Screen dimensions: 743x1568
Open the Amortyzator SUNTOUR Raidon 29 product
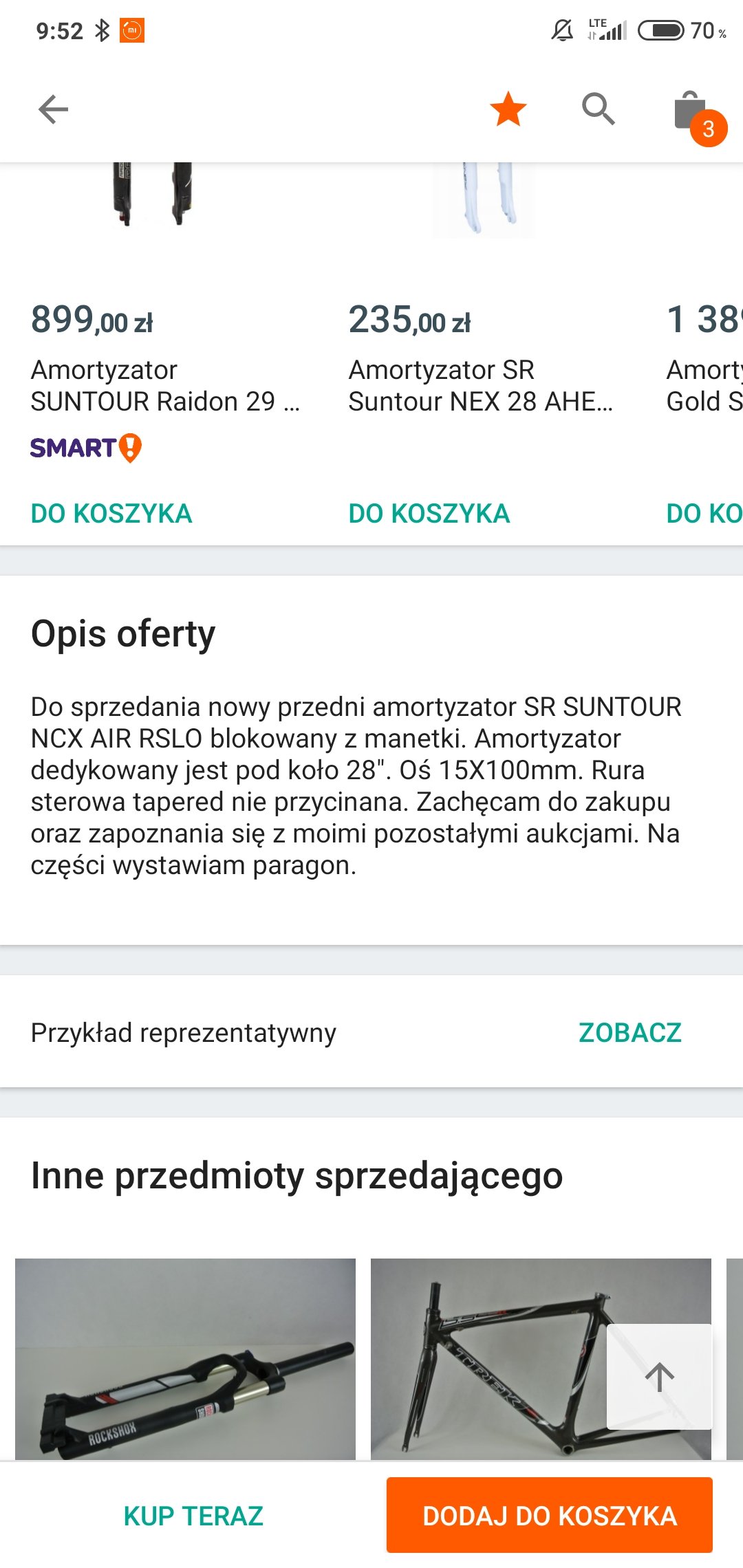[165, 386]
